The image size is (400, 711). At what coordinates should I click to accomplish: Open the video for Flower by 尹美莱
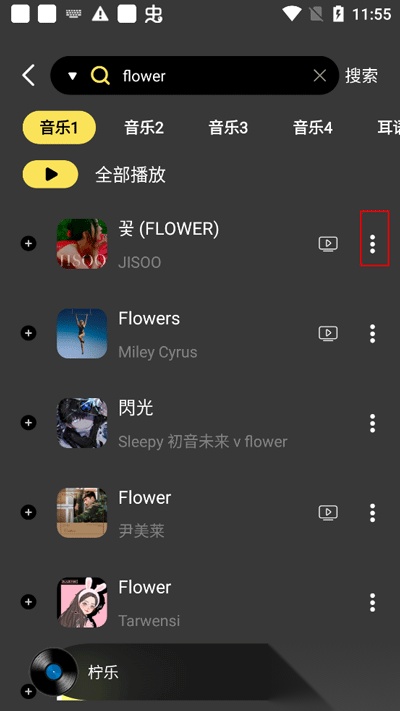[x=328, y=512]
